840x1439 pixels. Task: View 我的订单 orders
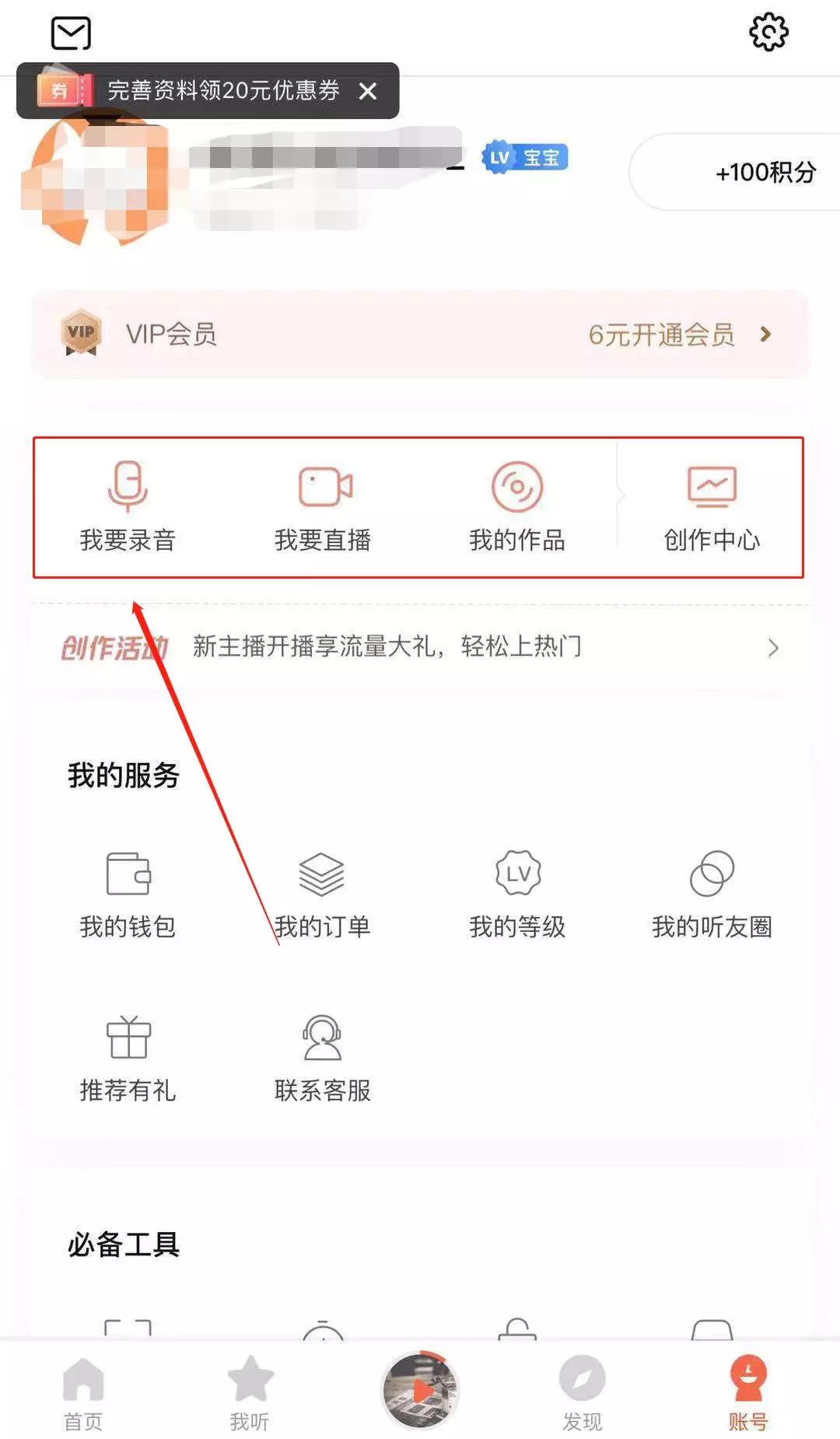[x=322, y=895]
